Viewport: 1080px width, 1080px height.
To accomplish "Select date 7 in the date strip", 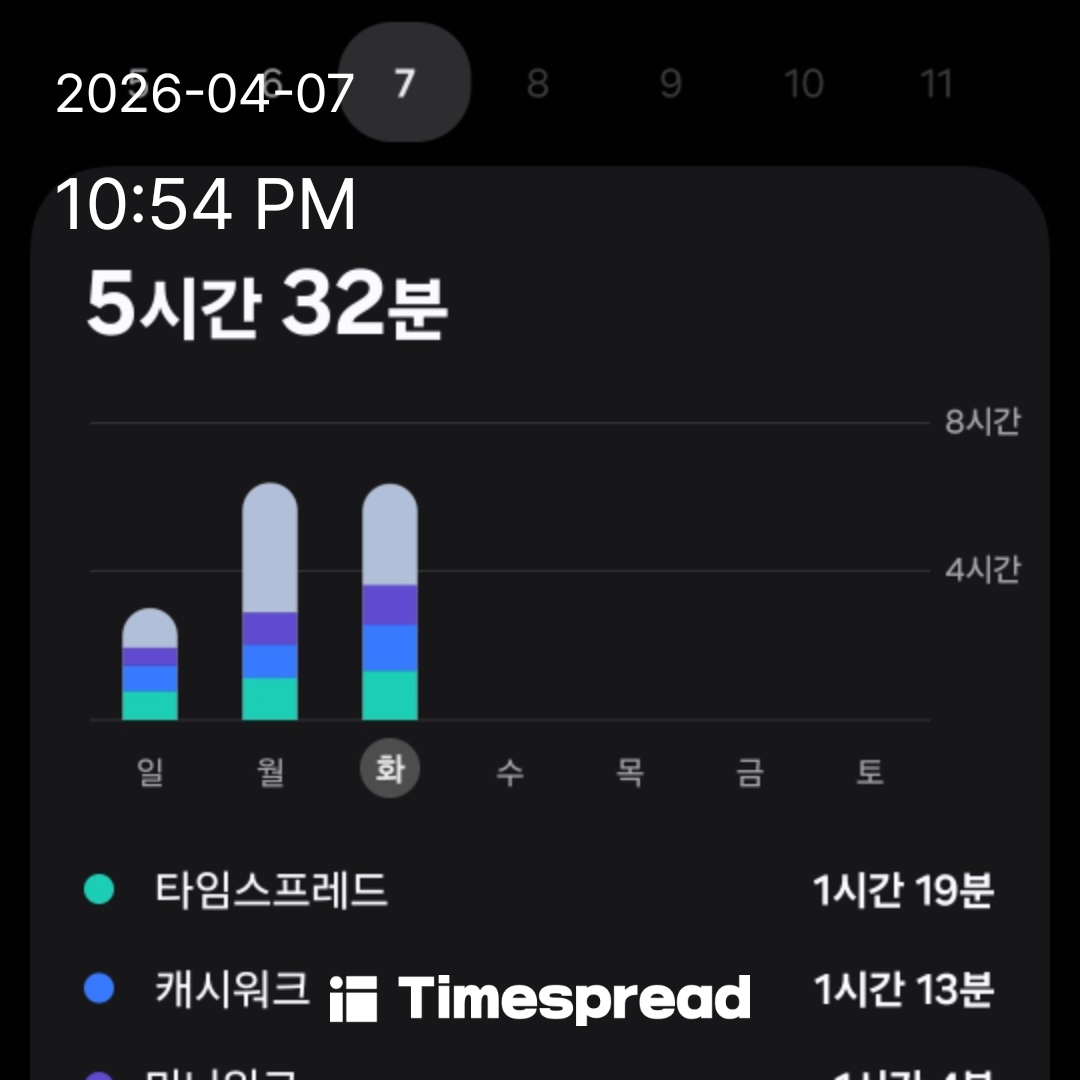I will coord(404,84).
